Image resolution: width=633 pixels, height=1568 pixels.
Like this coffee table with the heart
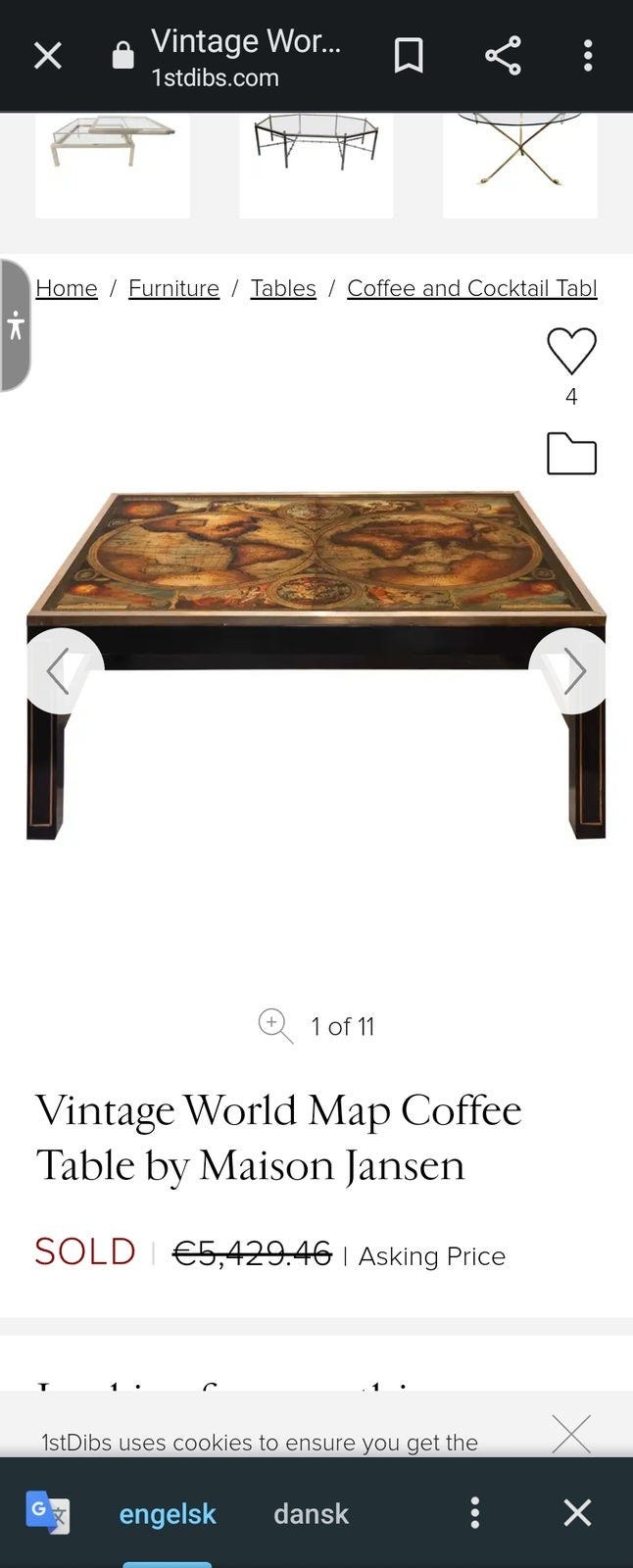click(571, 351)
